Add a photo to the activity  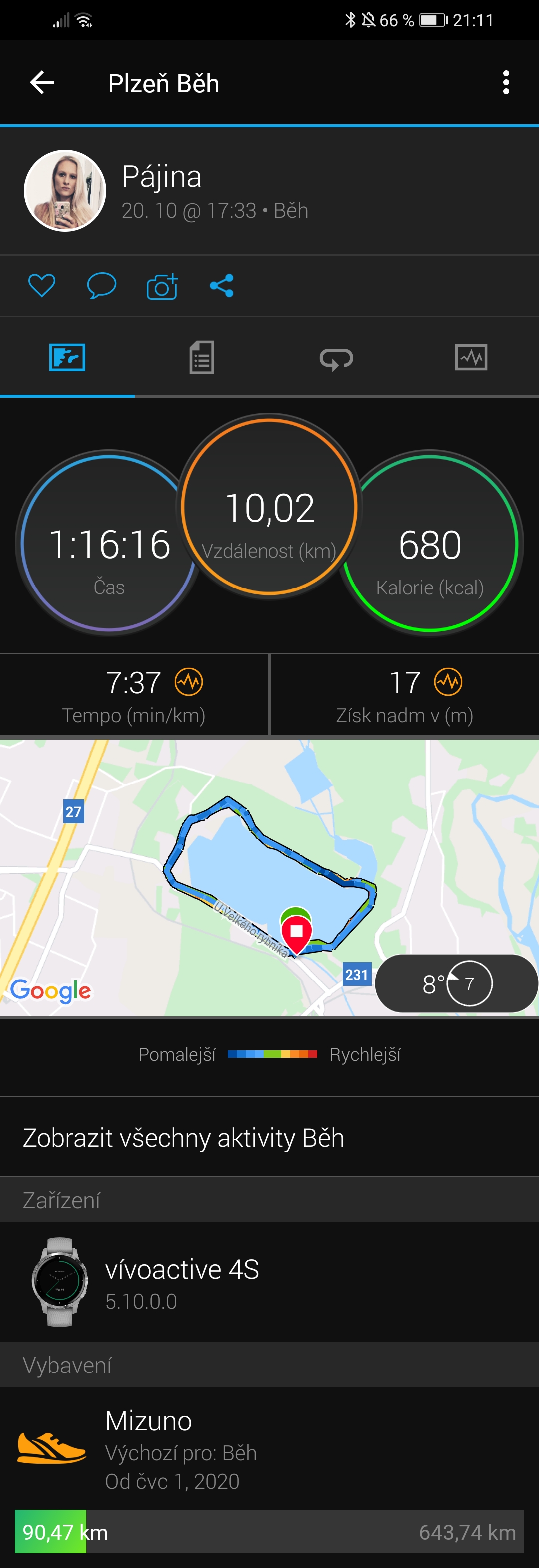pos(162,286)
